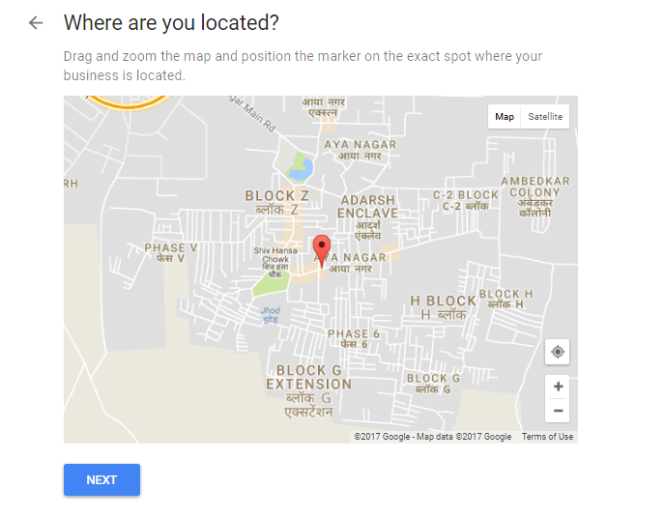Select the Map view option
665x517 pixels.
click(x=505, y=117)
